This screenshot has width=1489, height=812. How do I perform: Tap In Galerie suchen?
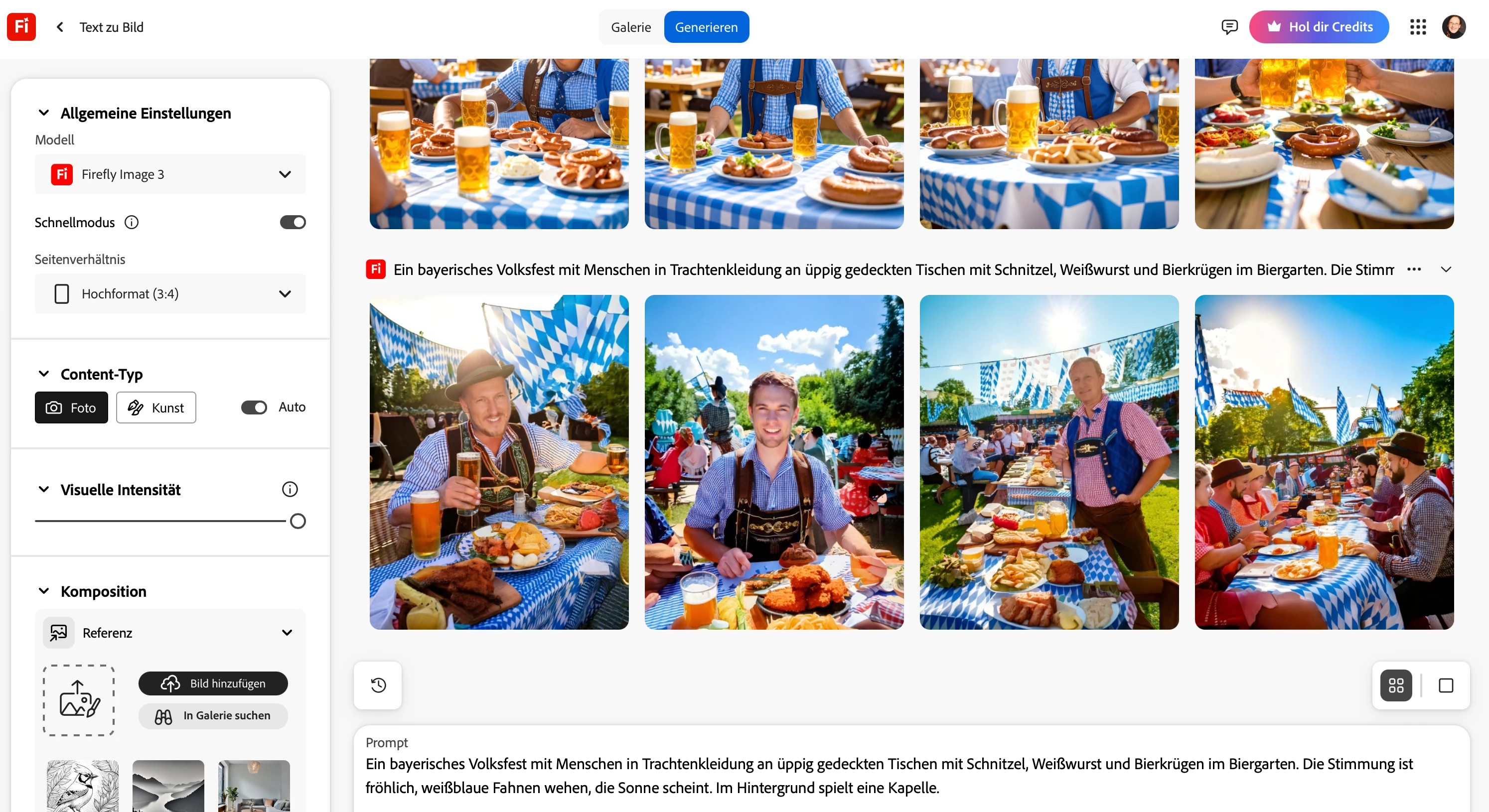tap(213, 715)
